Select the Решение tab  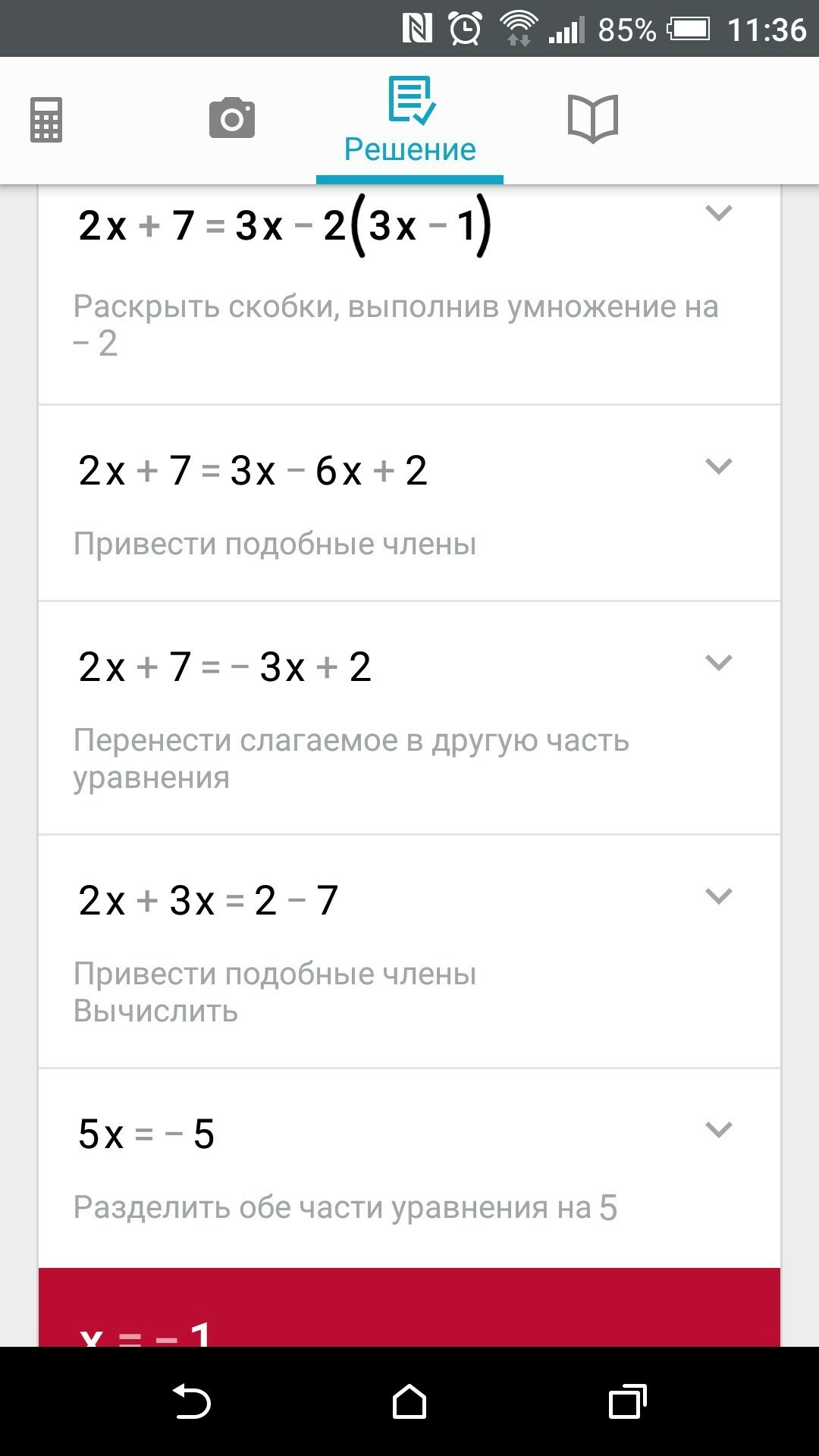point(409,121)
